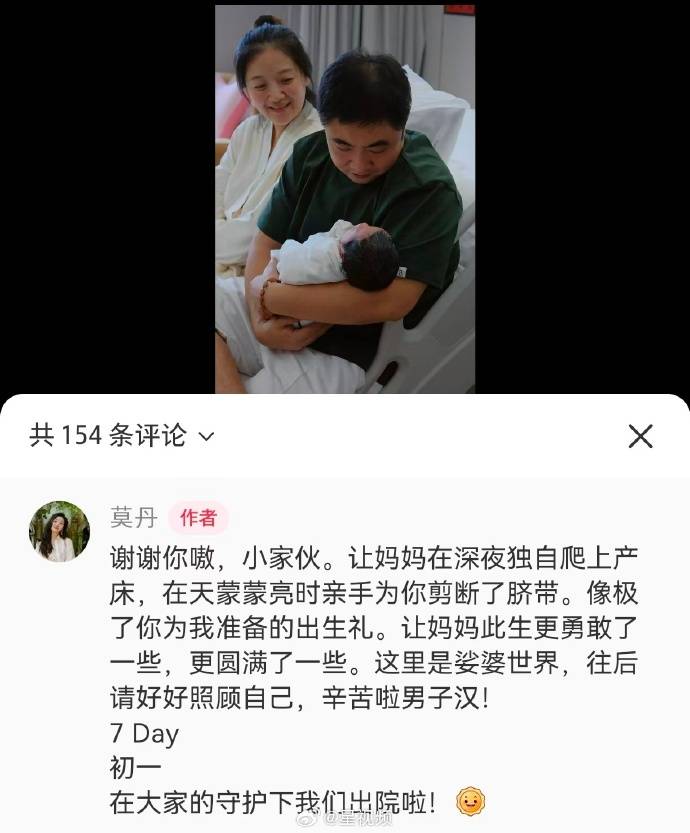Expand the 共 154 条评论 sort dropdown

coord(207,437)
